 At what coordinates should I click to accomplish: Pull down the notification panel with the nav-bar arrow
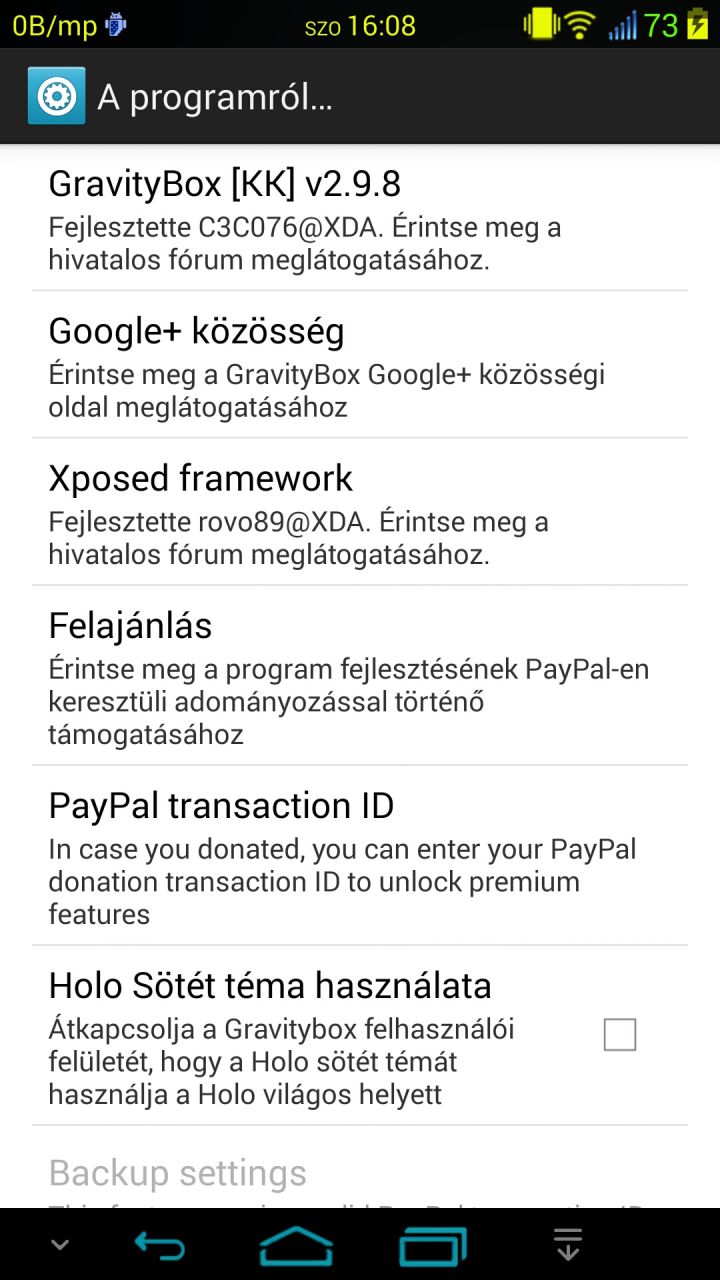click(x=567, y=1245)
